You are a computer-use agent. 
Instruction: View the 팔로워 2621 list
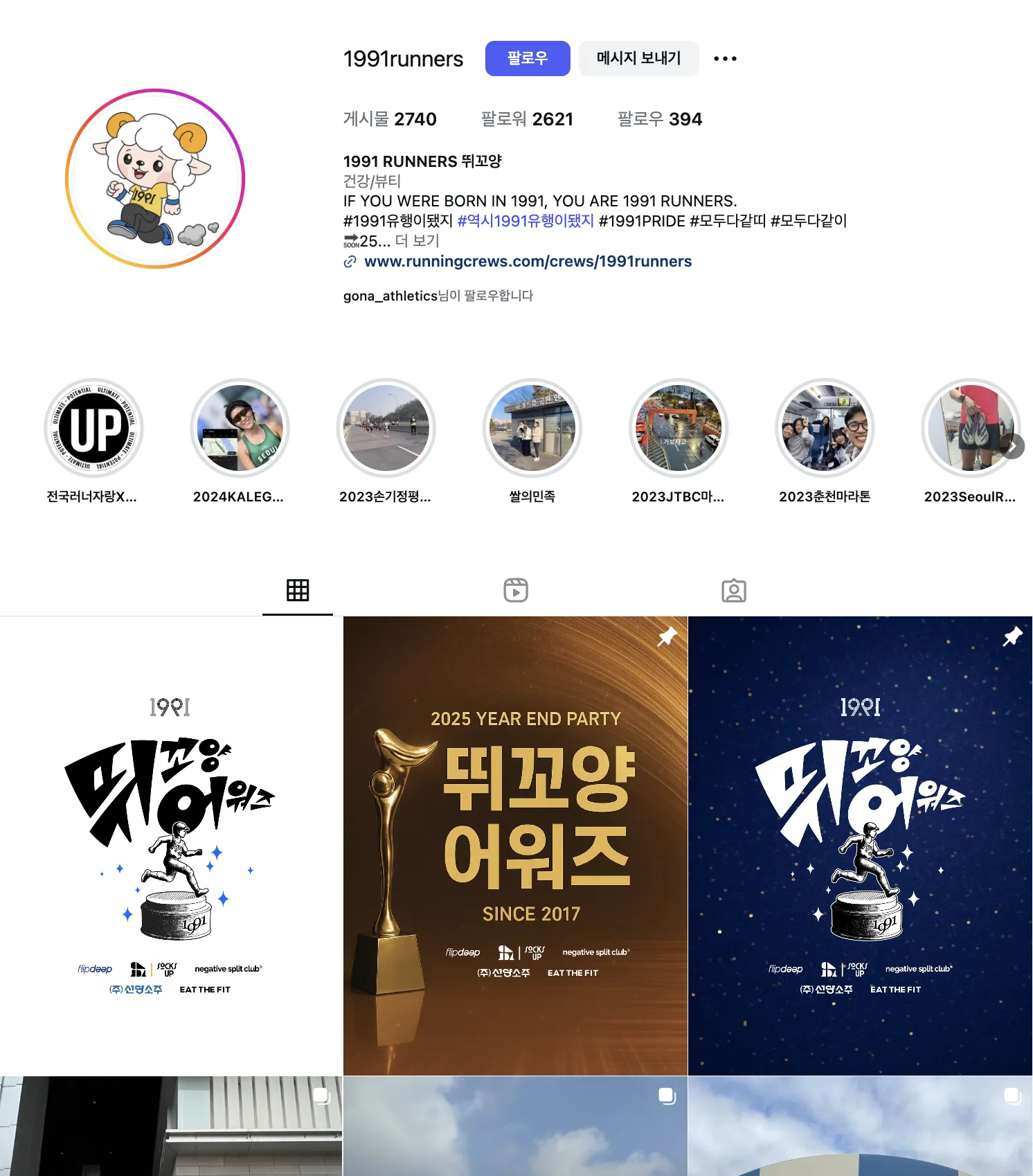tap(527, 119)
